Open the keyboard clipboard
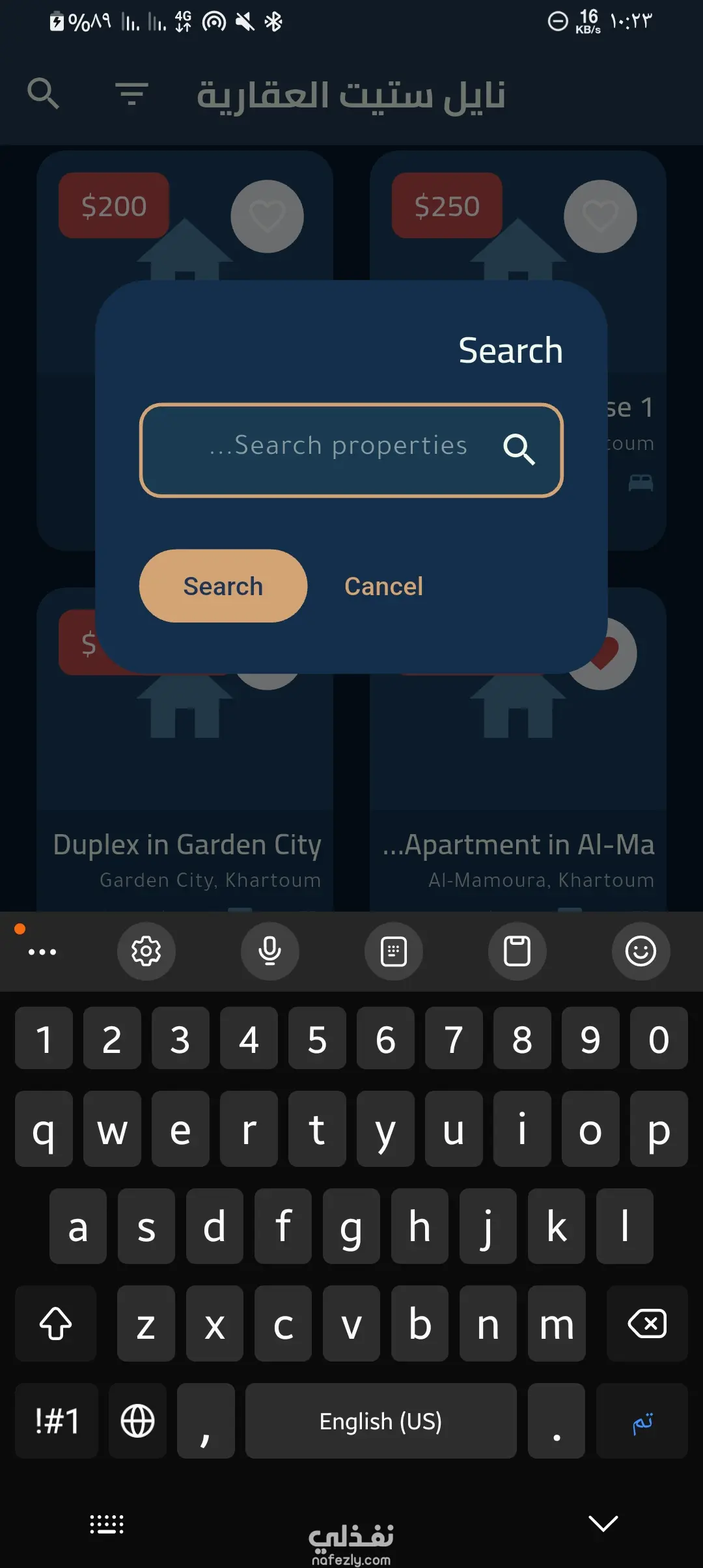Viewport: 703px width, 1568px height. pos(517,951)
